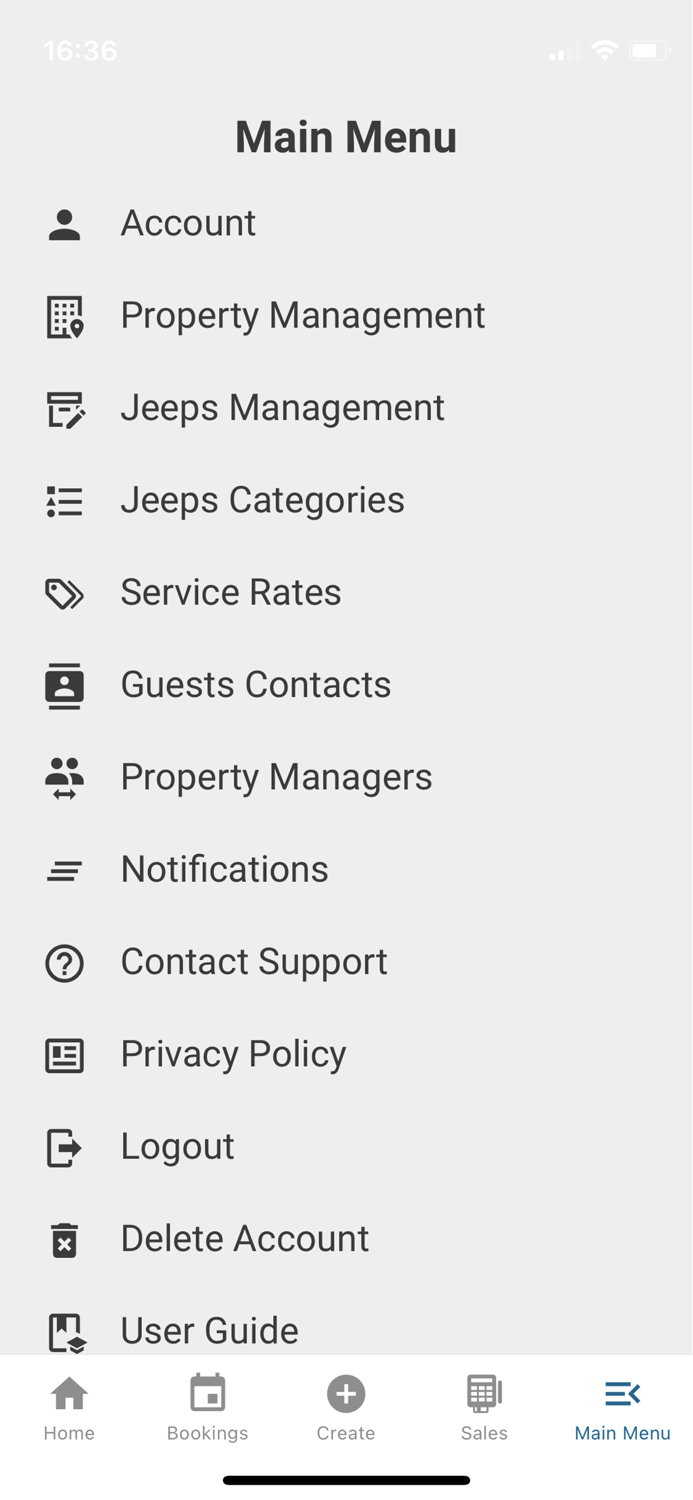The width and height of the screenshot is (693, 1500).
Task: Open Property Managers
Action: click(x=276, y=777)
